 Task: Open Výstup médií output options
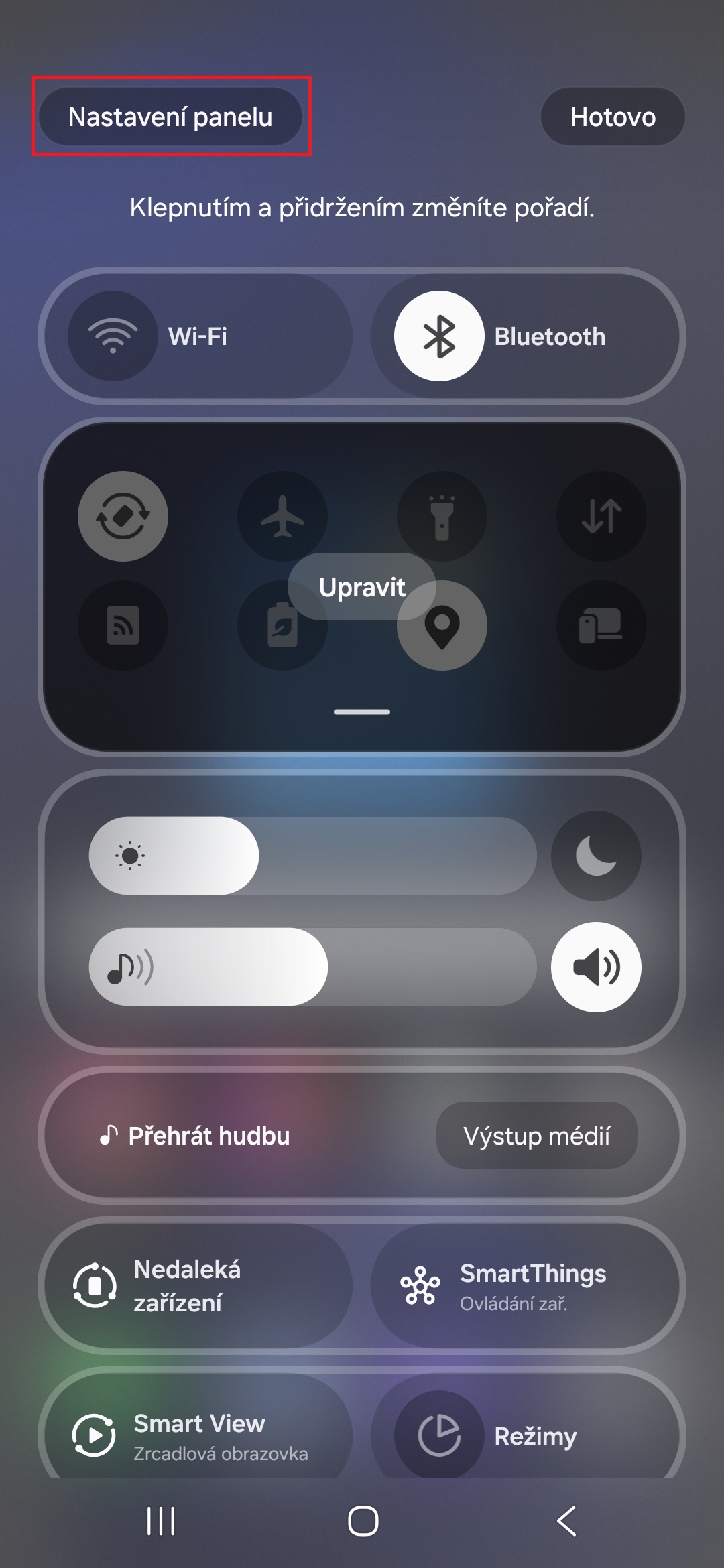[x=536, y=1136]
